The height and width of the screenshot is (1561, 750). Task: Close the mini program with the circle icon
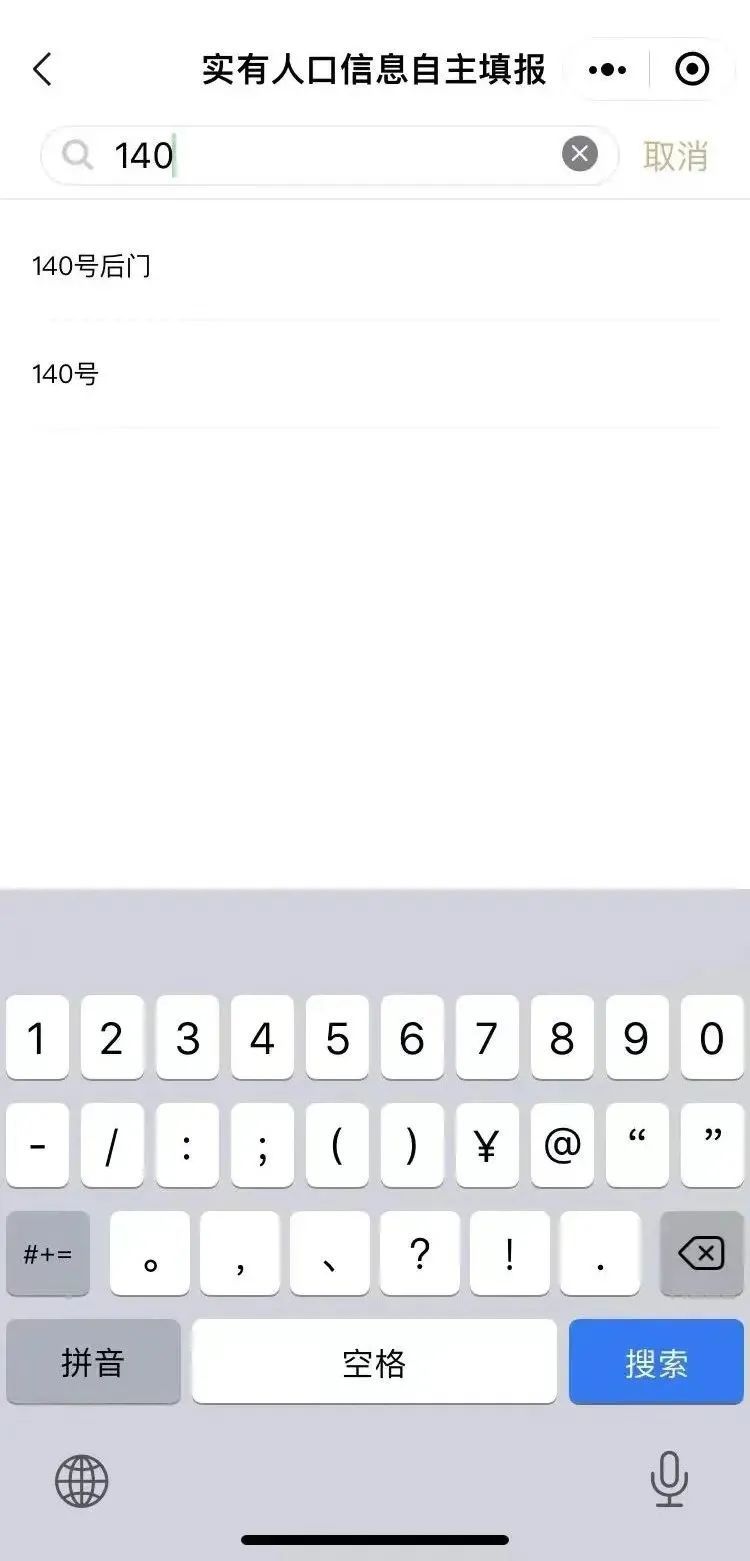click(692, 69)
